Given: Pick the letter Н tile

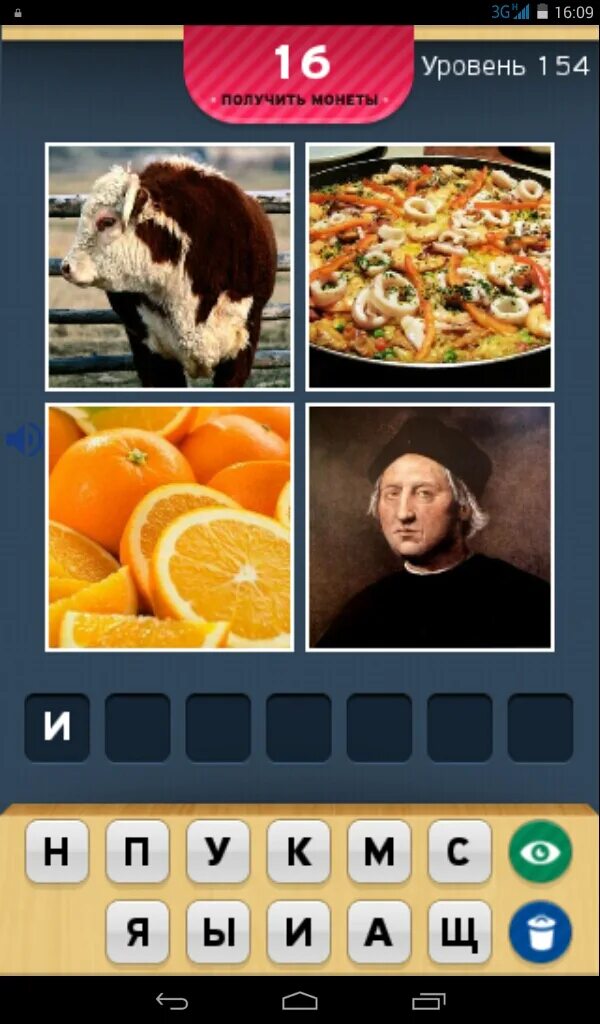Looking at the screenshot, I should 57,852.
